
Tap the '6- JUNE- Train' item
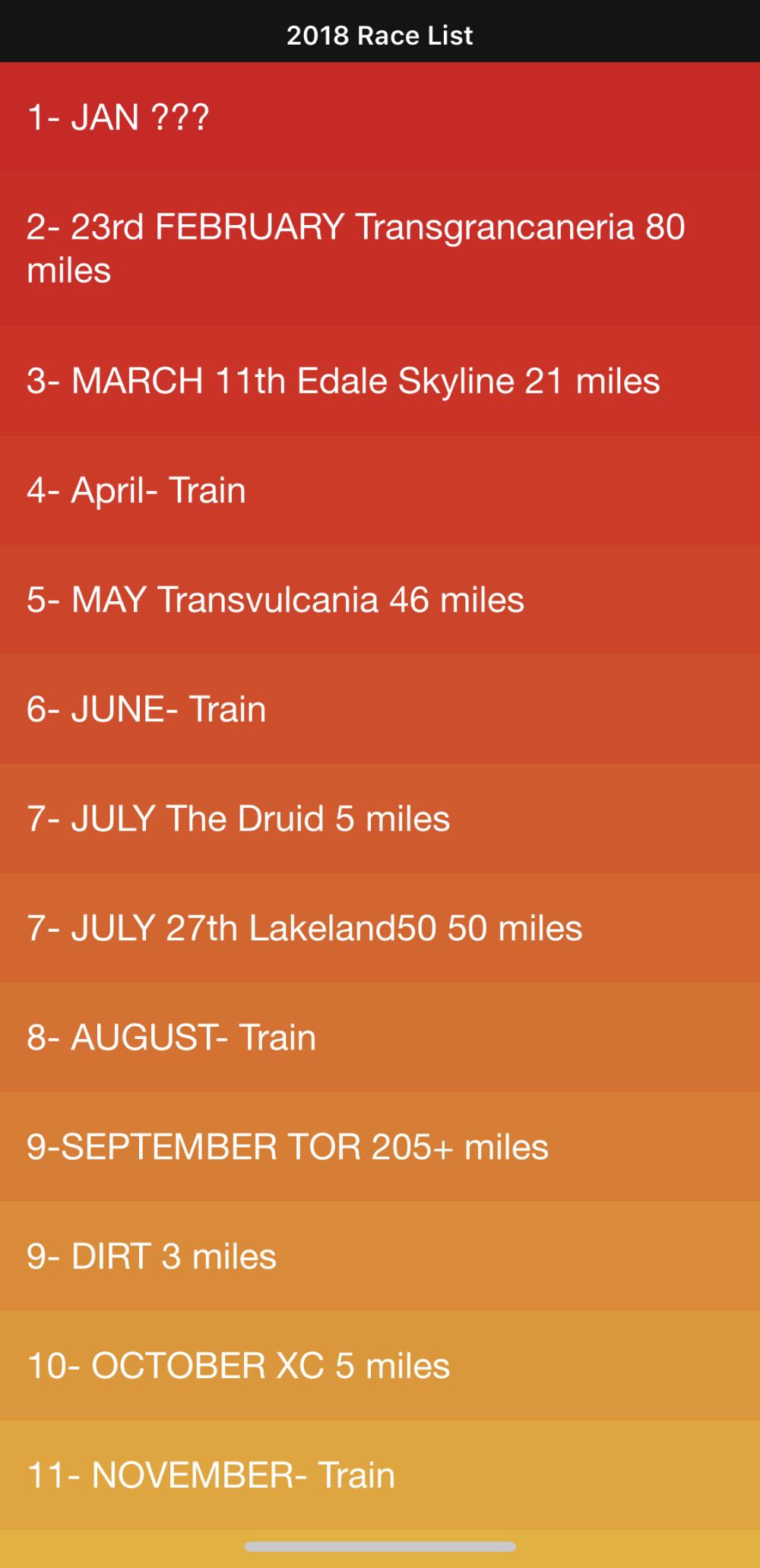coord(380,709)
